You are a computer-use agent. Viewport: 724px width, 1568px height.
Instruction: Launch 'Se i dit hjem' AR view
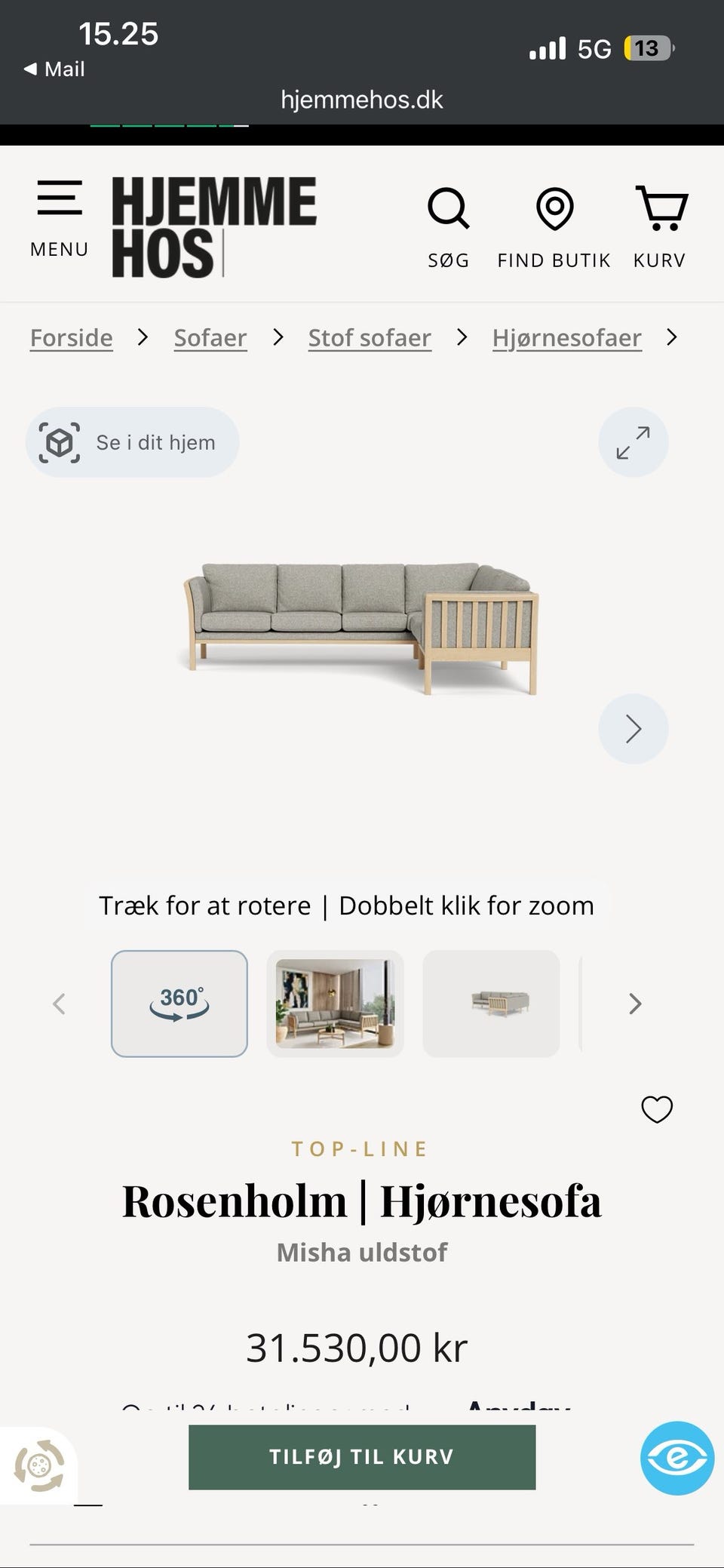coord(132,442)
